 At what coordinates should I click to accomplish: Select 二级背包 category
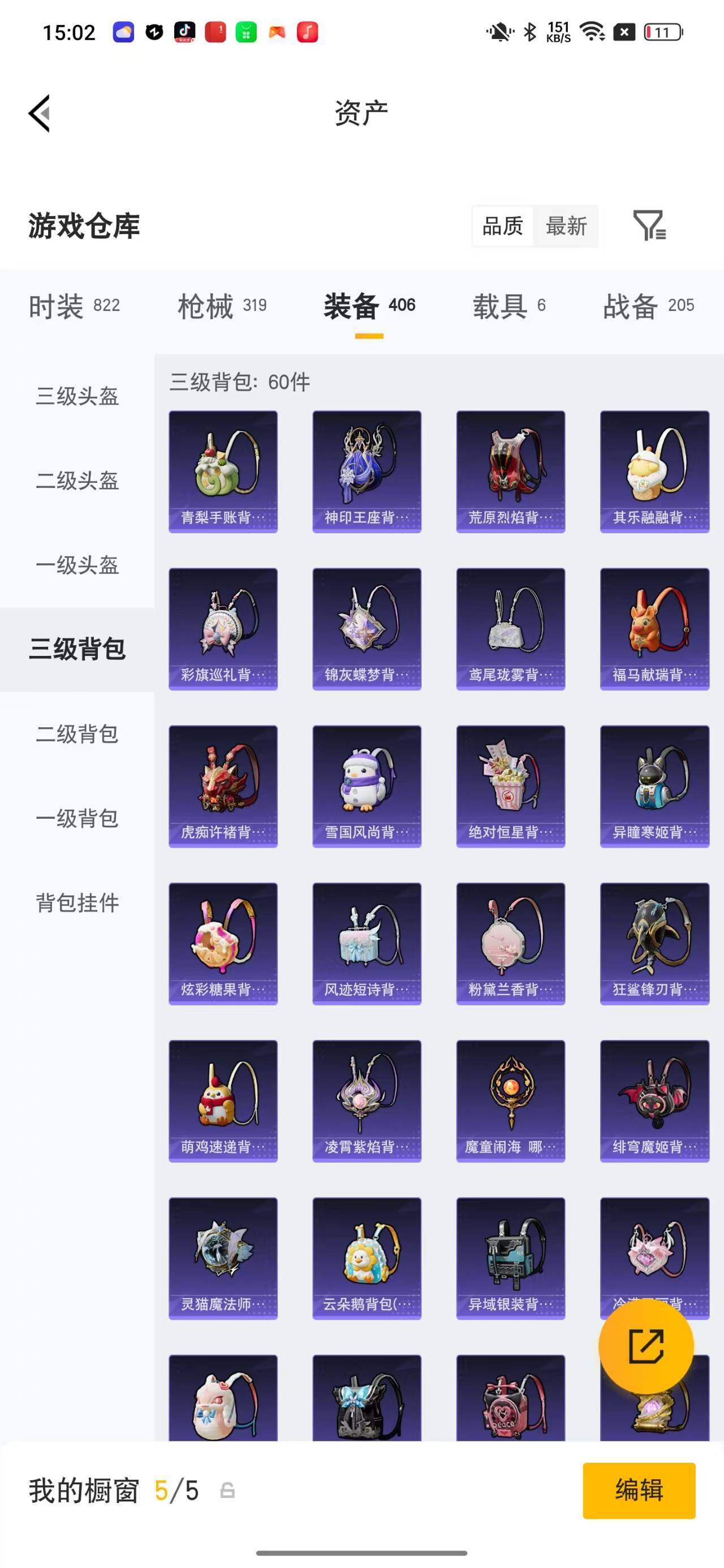pyautogui.click(x=77, y=734)
